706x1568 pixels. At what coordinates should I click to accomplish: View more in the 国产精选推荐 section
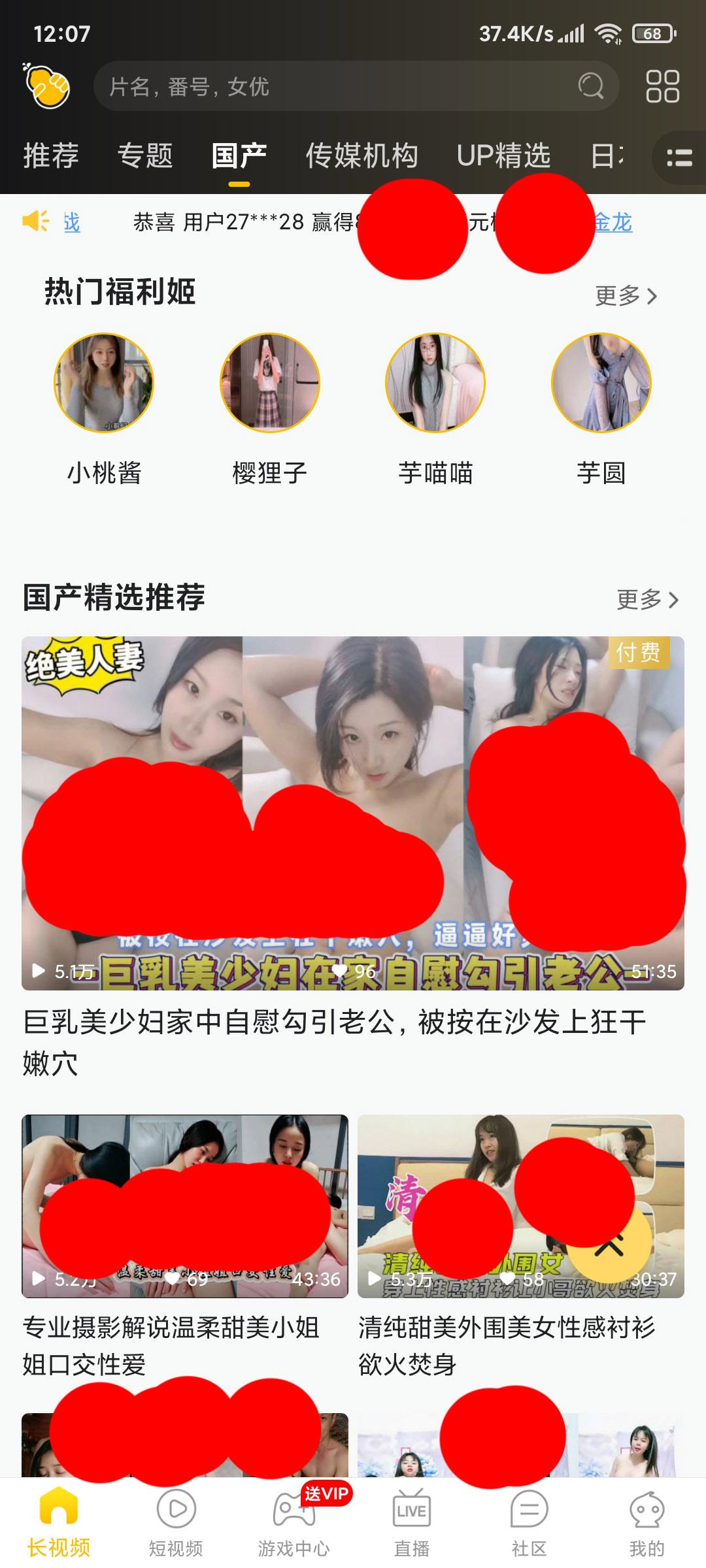tap(647, 599)
